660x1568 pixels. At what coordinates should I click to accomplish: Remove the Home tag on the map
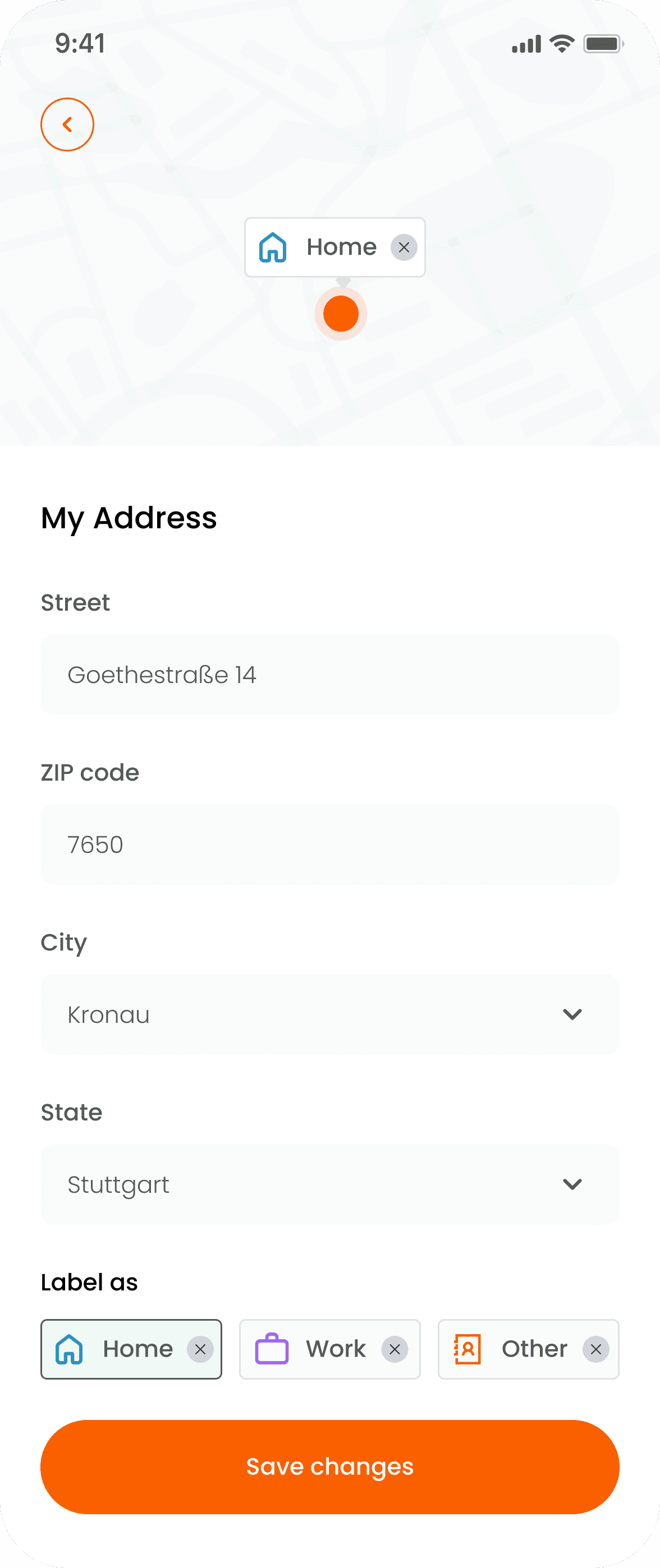pyautogui.click(x=404, y=248)
